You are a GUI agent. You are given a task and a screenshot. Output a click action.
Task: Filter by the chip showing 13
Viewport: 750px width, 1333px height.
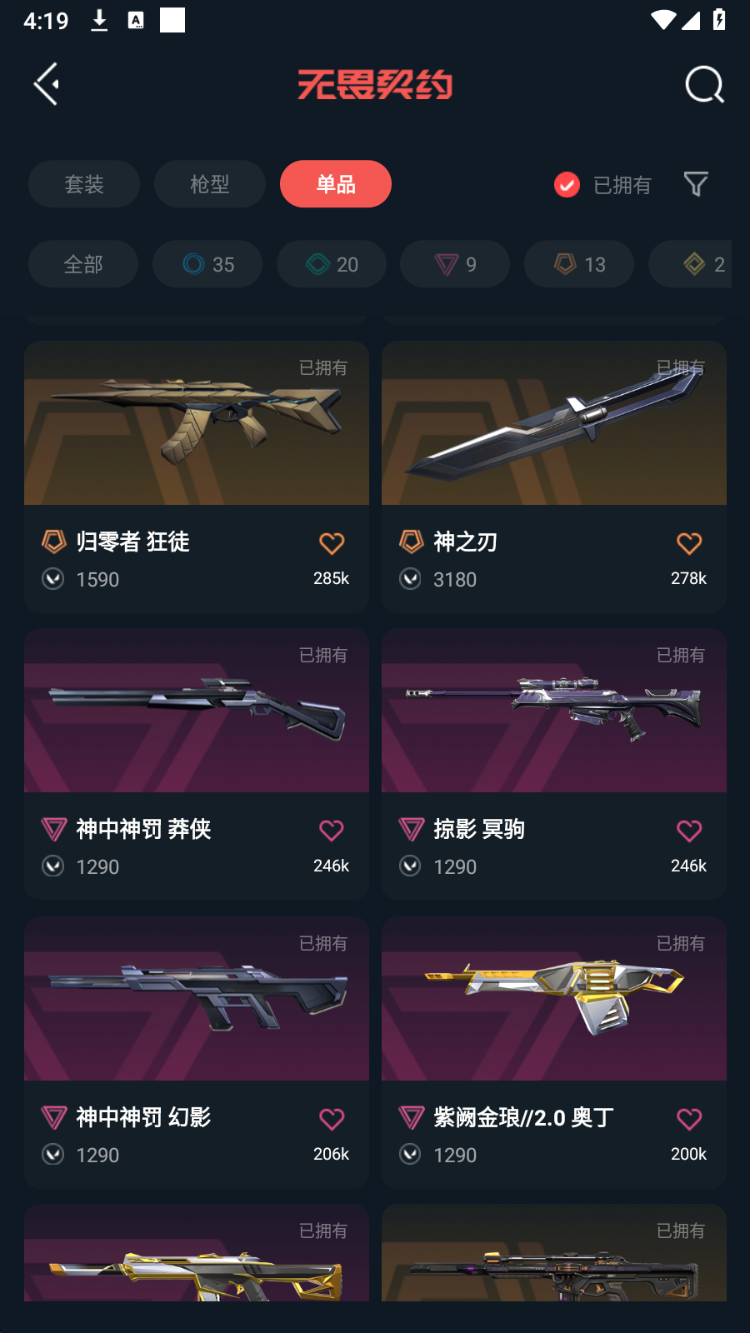pyautogui.click(x=580, y=265)
